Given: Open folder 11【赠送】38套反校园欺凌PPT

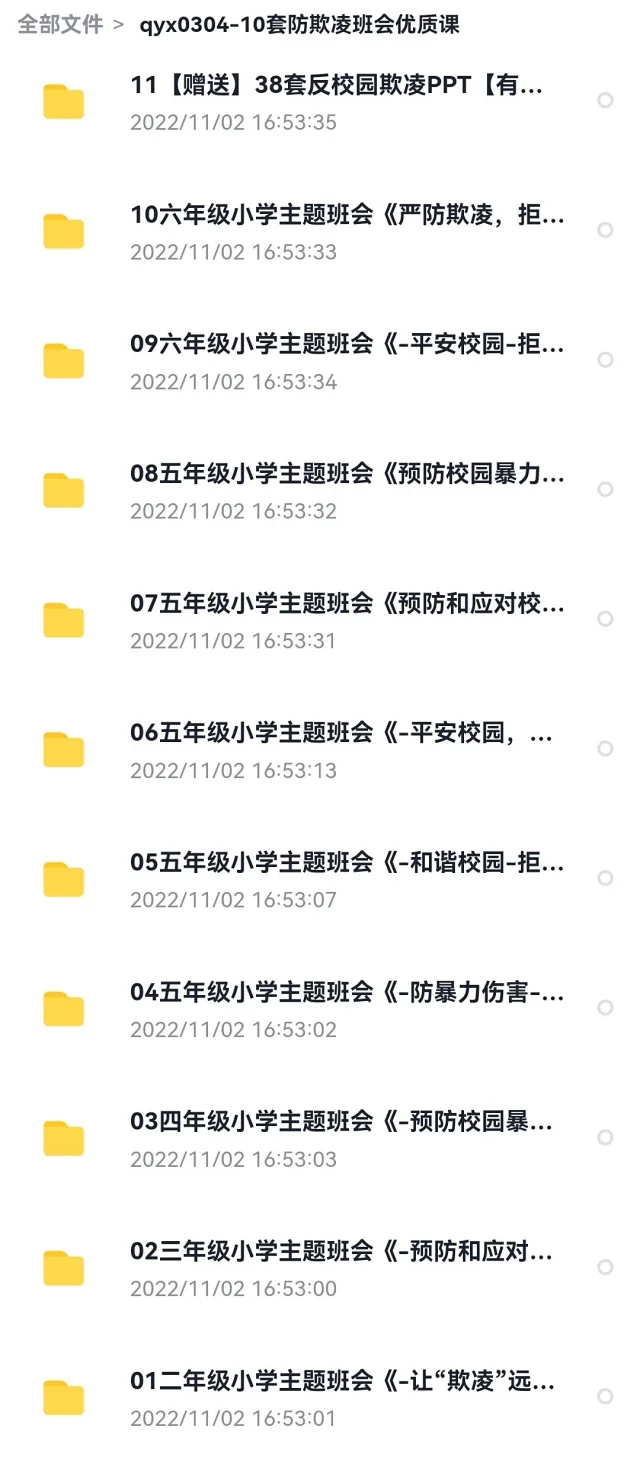Looking at the screenshot, I should 336,86.
